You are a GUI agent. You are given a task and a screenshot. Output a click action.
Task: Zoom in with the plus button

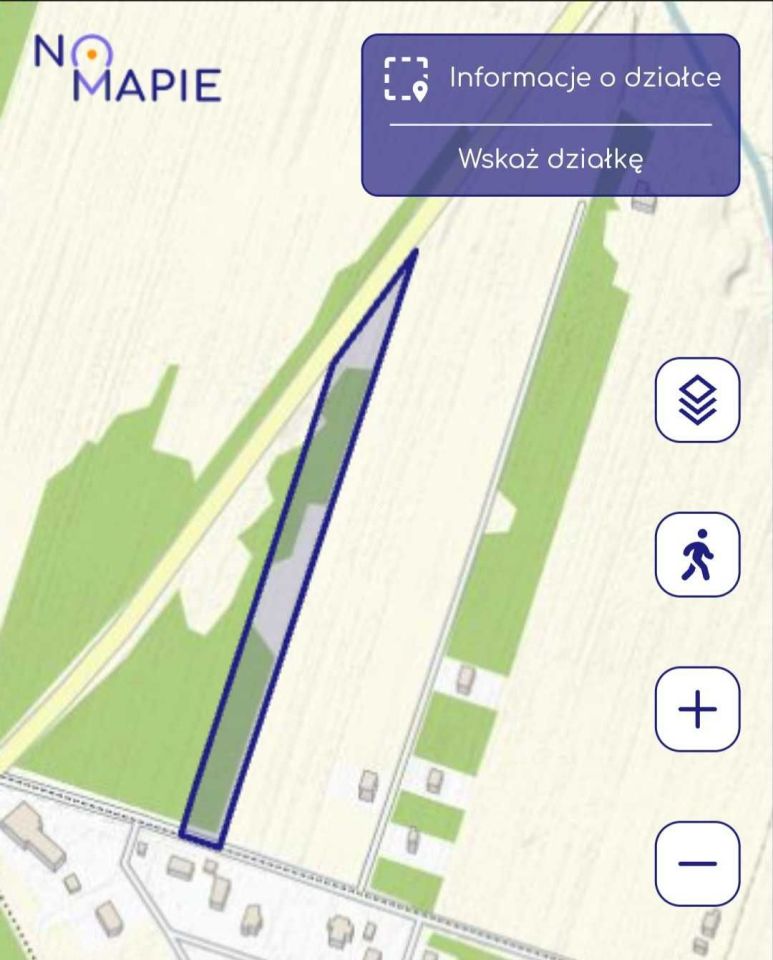coord(697,710)
